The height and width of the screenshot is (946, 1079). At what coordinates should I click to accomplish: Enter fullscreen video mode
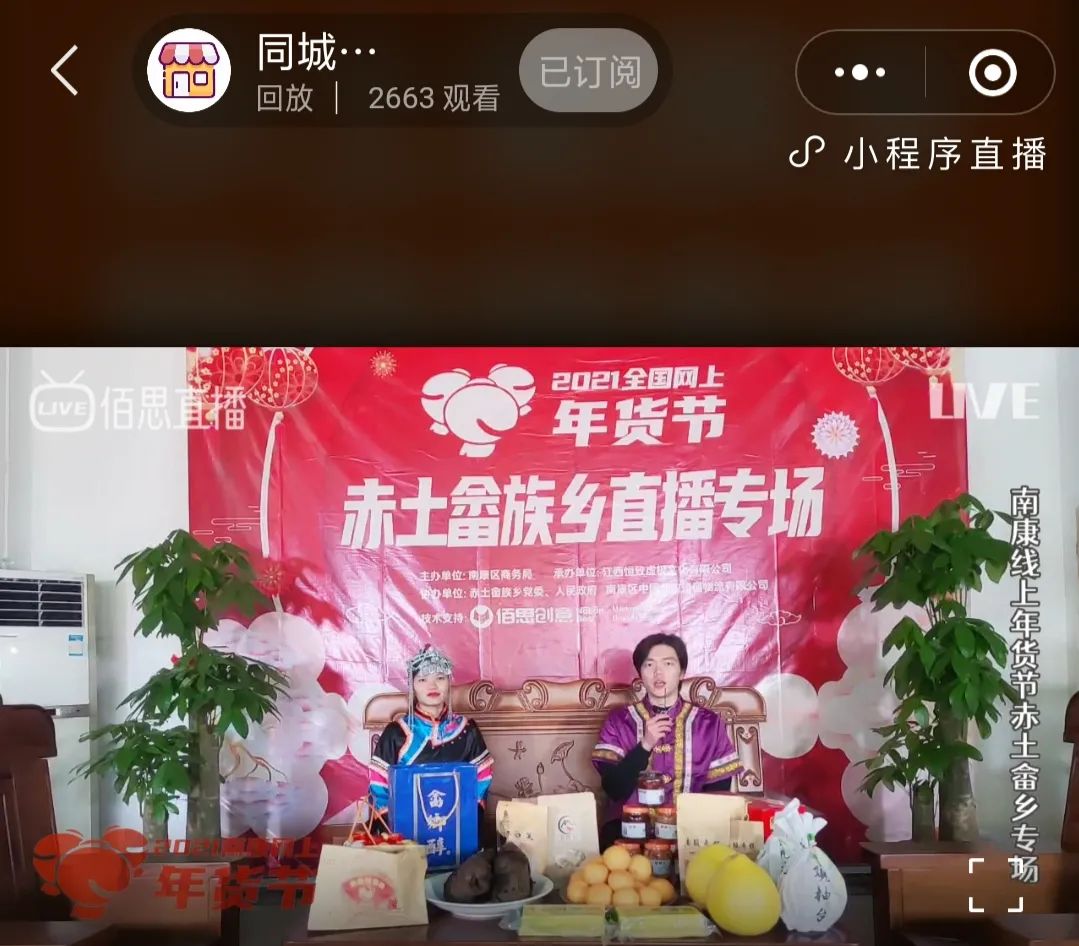click(x=995, y=884)
